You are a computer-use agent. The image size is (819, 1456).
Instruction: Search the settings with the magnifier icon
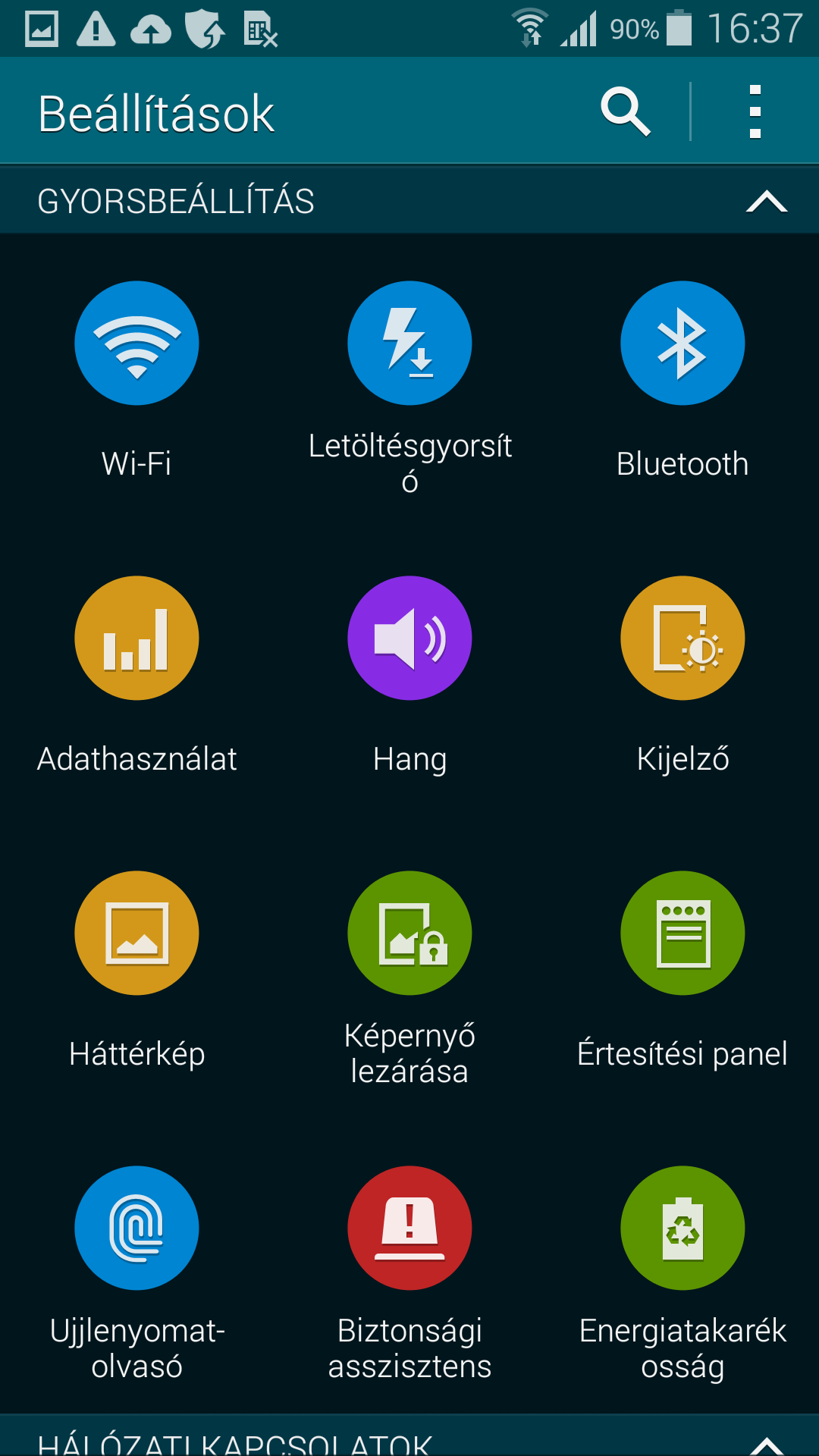(x=626, y=112)
